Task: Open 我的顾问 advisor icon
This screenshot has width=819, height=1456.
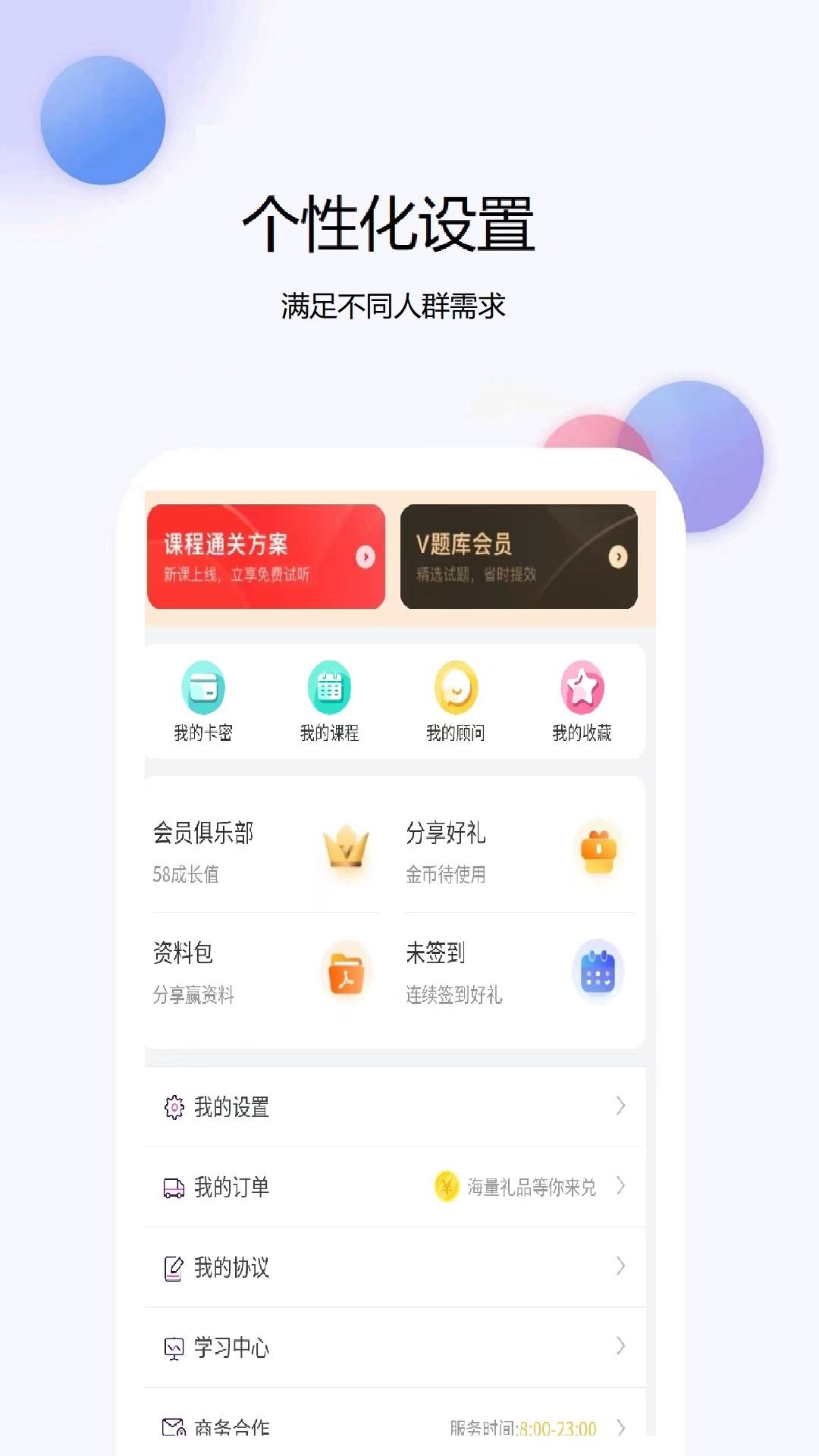Action: 455,687
